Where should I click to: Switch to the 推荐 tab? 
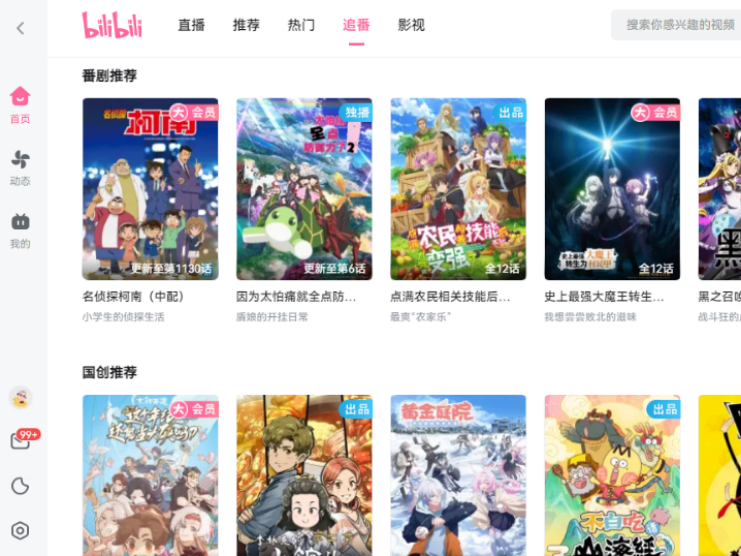[246, 25]
